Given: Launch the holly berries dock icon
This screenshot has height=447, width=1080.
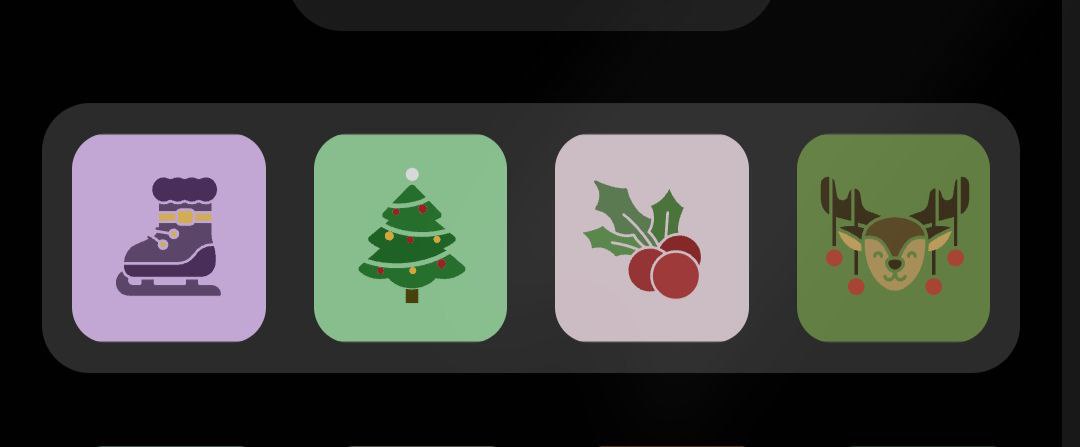Looking at the screenshot, I should click(651, 238).
